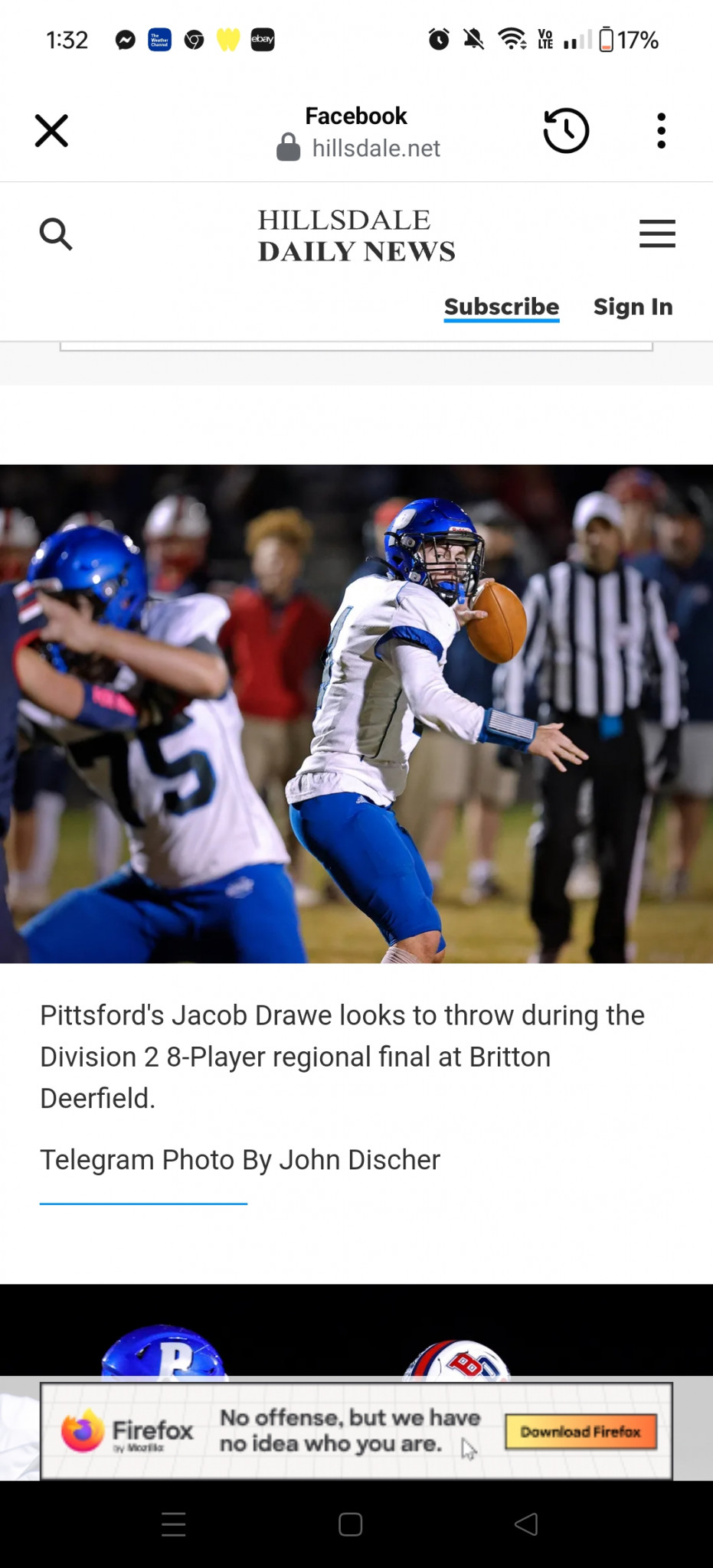Open the Jacob Drawe football photo
Viewport: 713px width, 1568px height.
[356, 714]
